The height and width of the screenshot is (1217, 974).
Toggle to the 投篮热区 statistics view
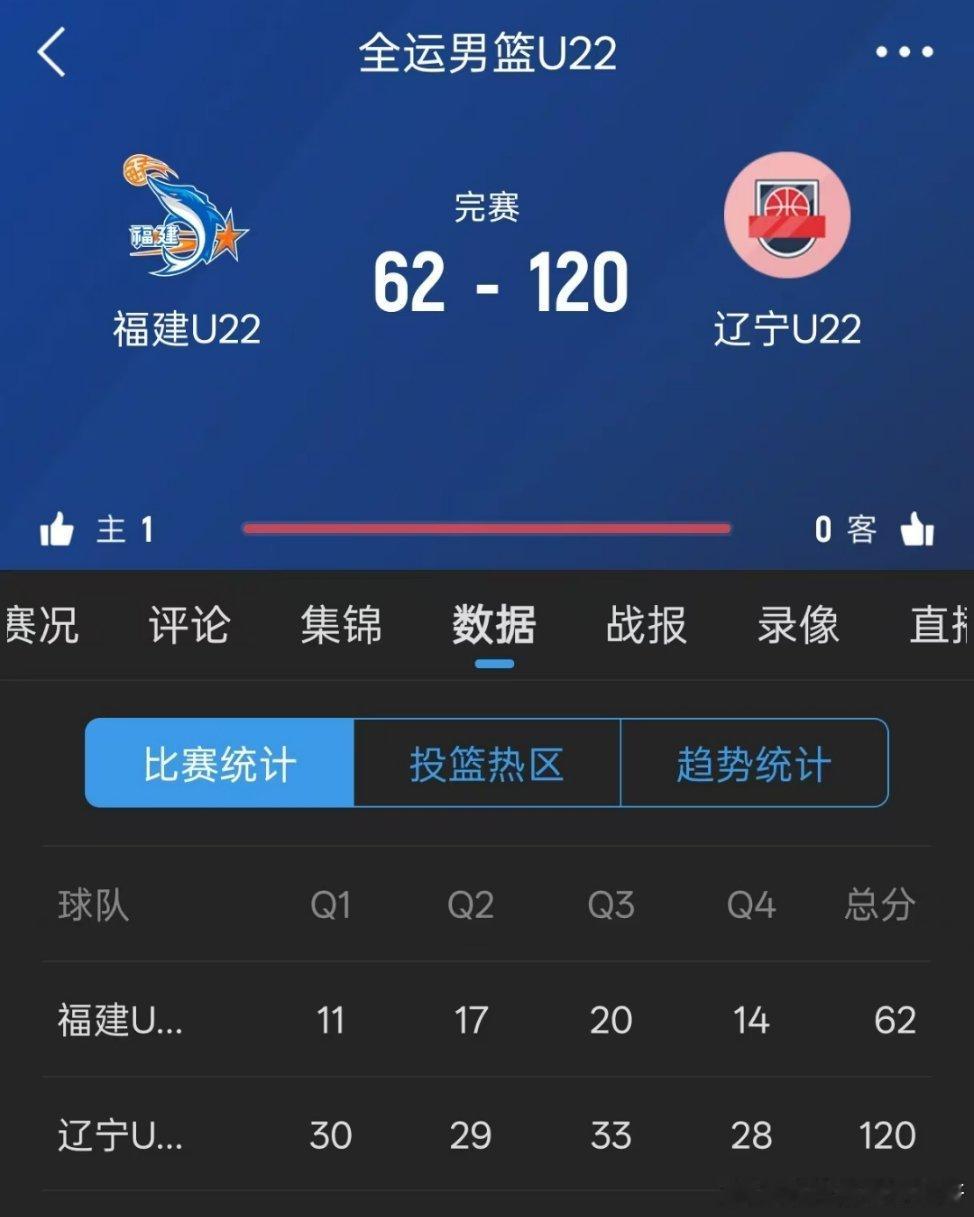click(487, 762)
